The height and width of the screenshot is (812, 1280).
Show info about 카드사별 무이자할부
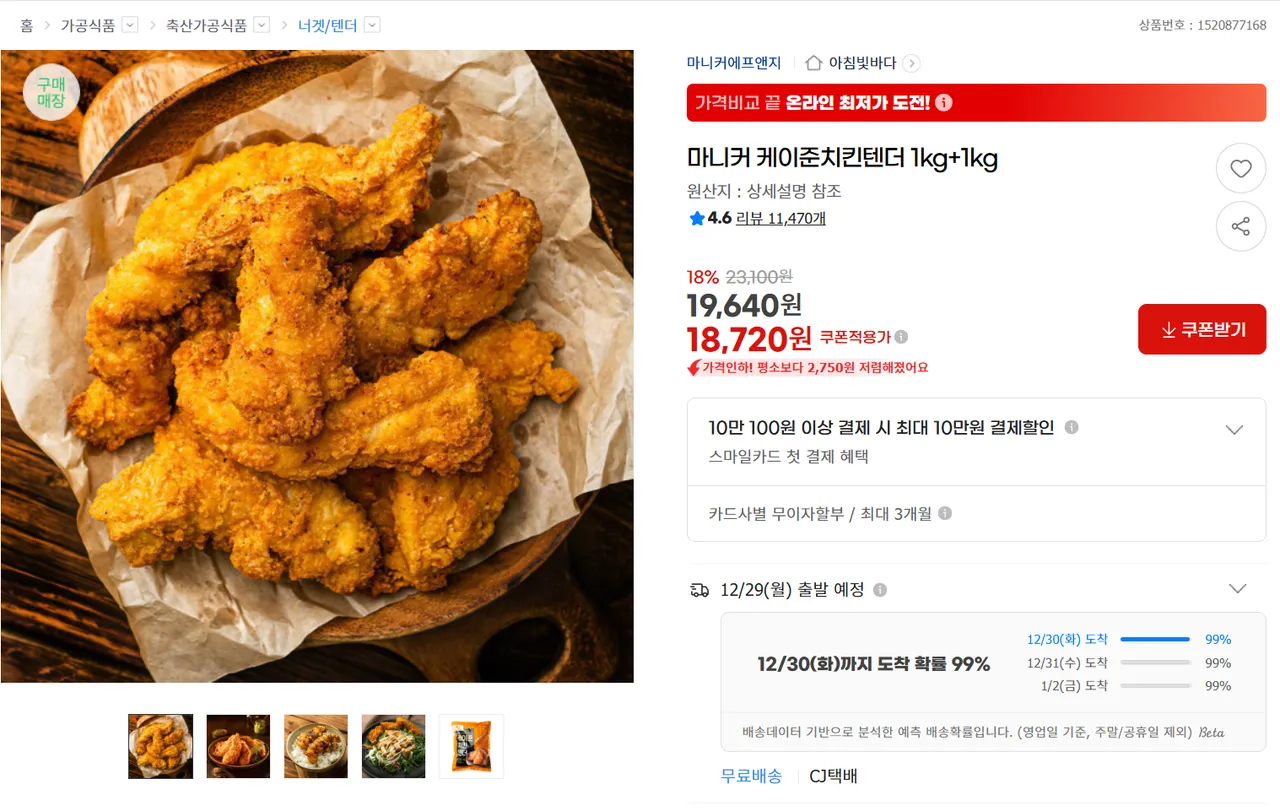click(x=945, y=514)
